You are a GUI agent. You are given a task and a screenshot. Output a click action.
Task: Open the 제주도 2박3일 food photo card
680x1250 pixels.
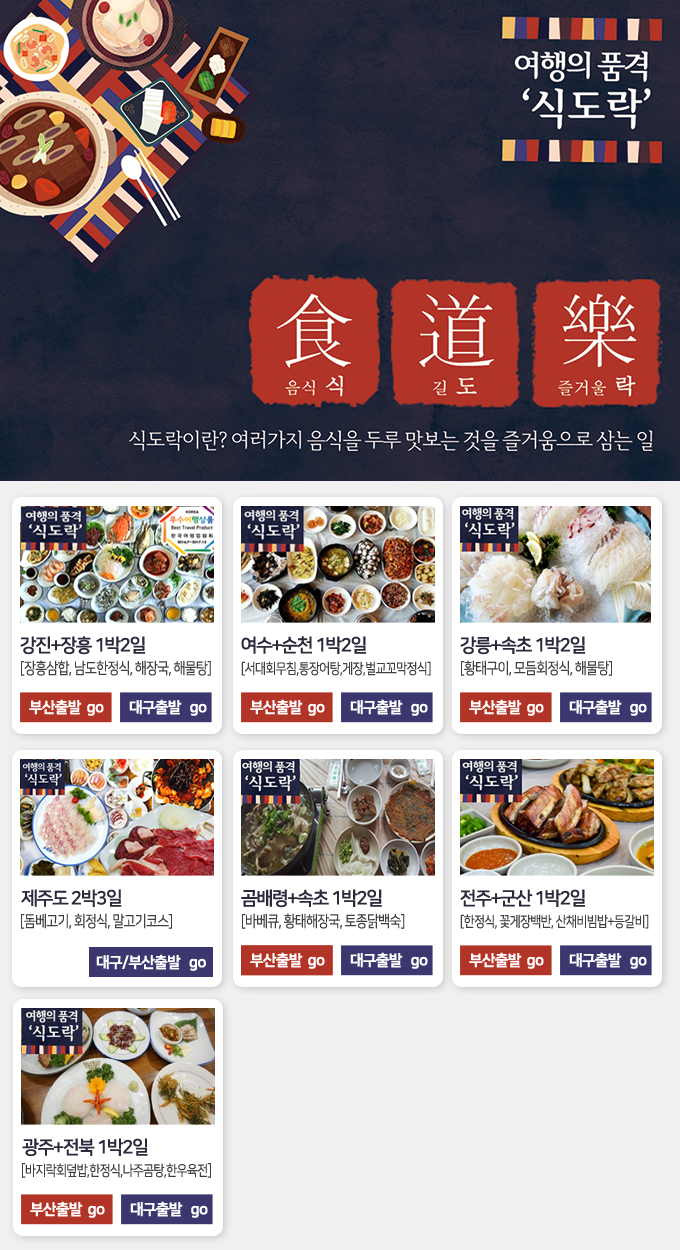(x=117, y=817)
